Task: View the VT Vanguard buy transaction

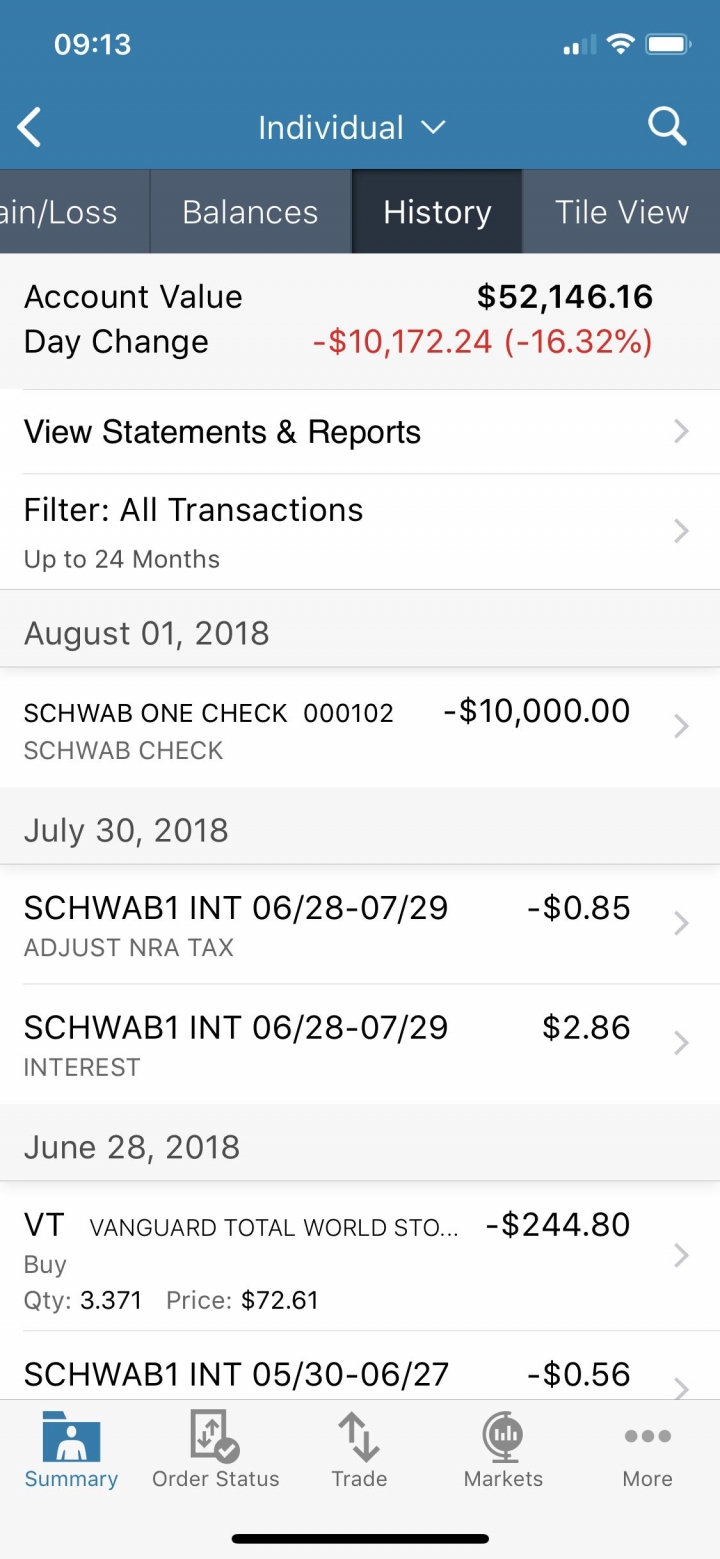Action: (x=360, y=1256)
